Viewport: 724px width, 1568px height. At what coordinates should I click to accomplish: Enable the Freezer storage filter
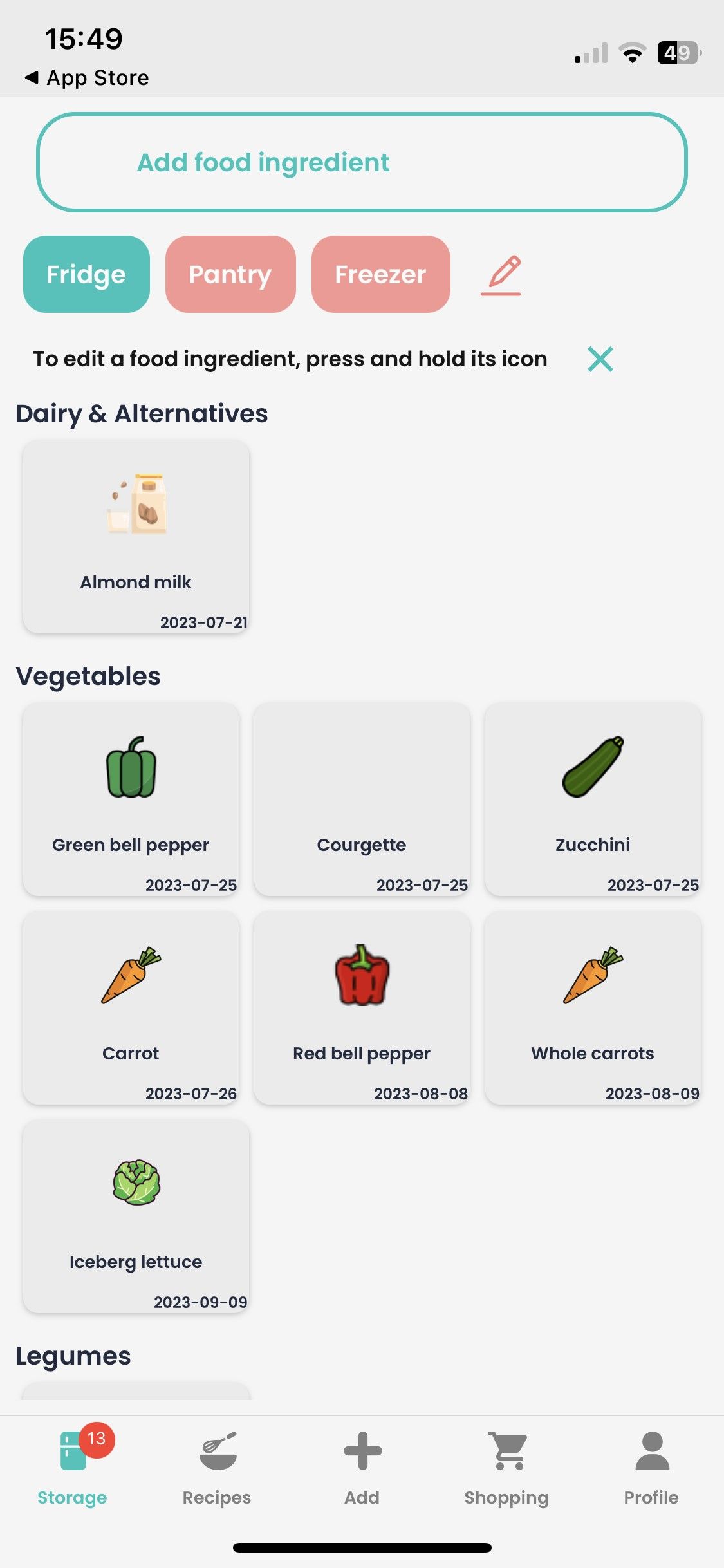(x=380, y=274)
